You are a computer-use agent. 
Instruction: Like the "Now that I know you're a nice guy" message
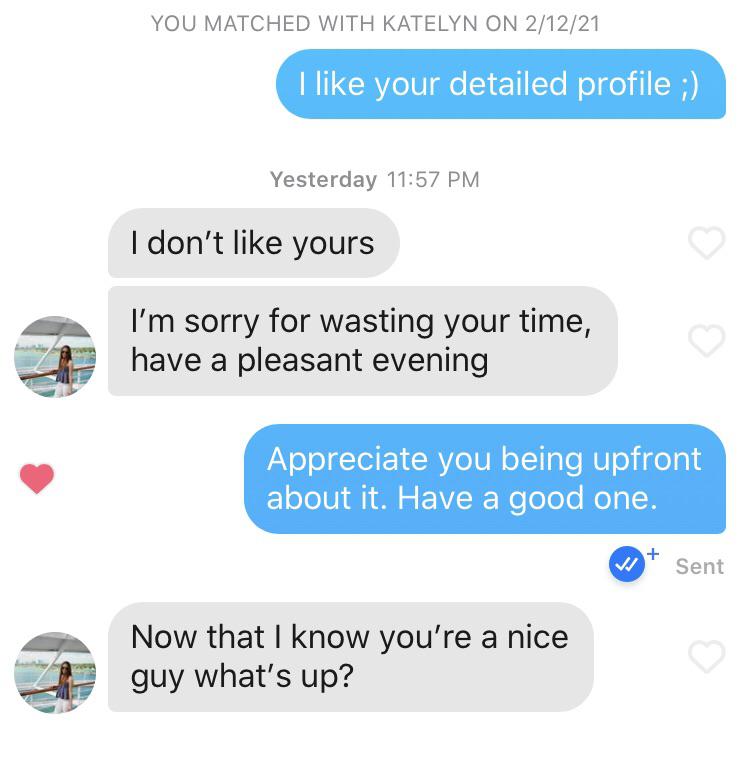coord(706,656)
